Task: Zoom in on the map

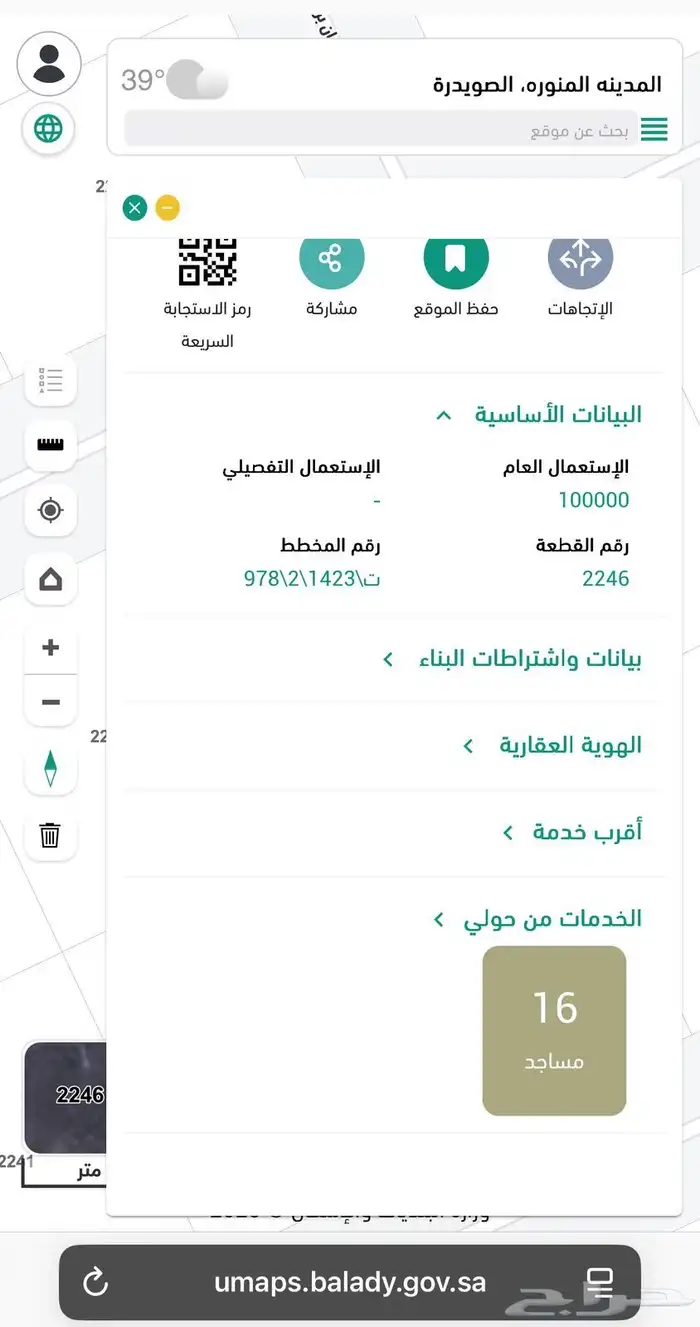Action: 50,648
